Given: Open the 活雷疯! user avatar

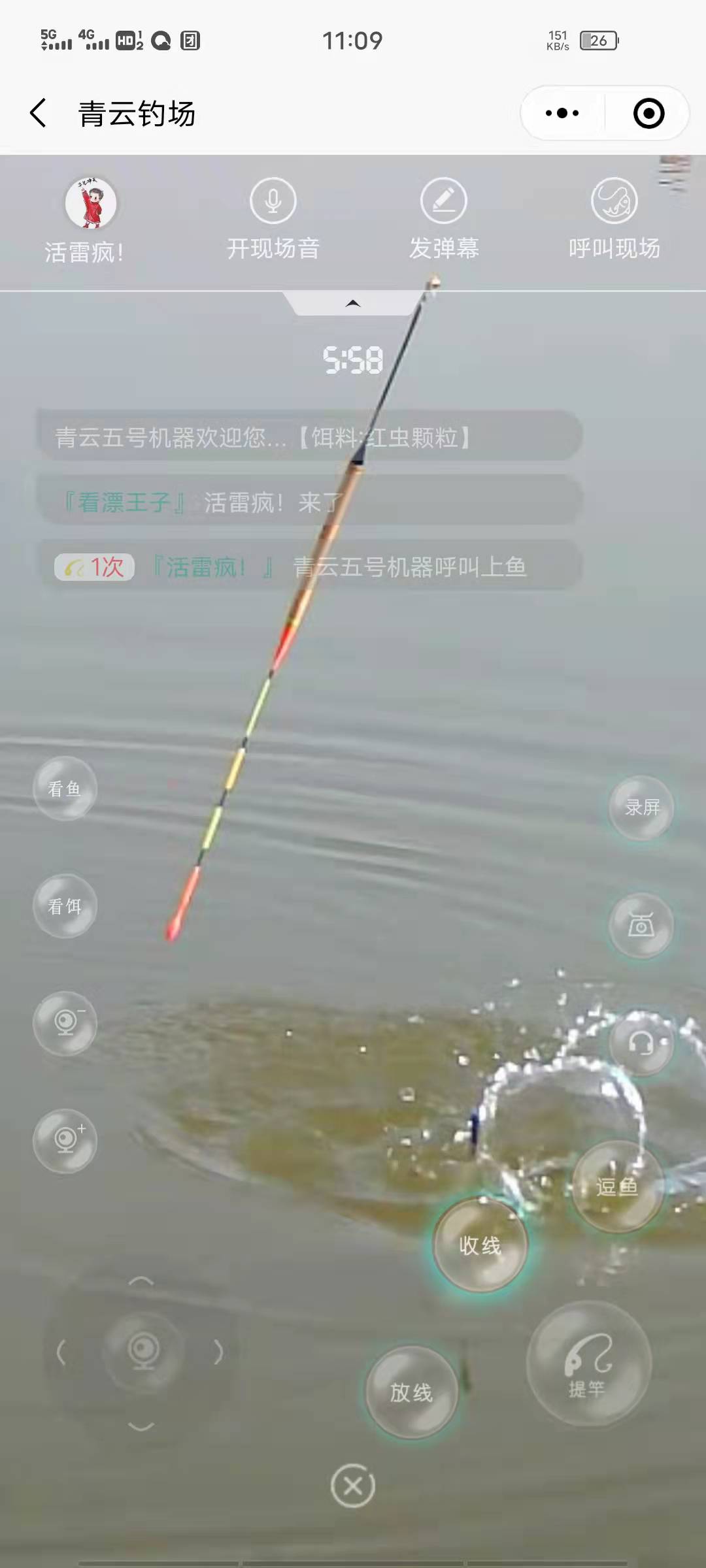Looking at the screenshot, I should [90, 203].
